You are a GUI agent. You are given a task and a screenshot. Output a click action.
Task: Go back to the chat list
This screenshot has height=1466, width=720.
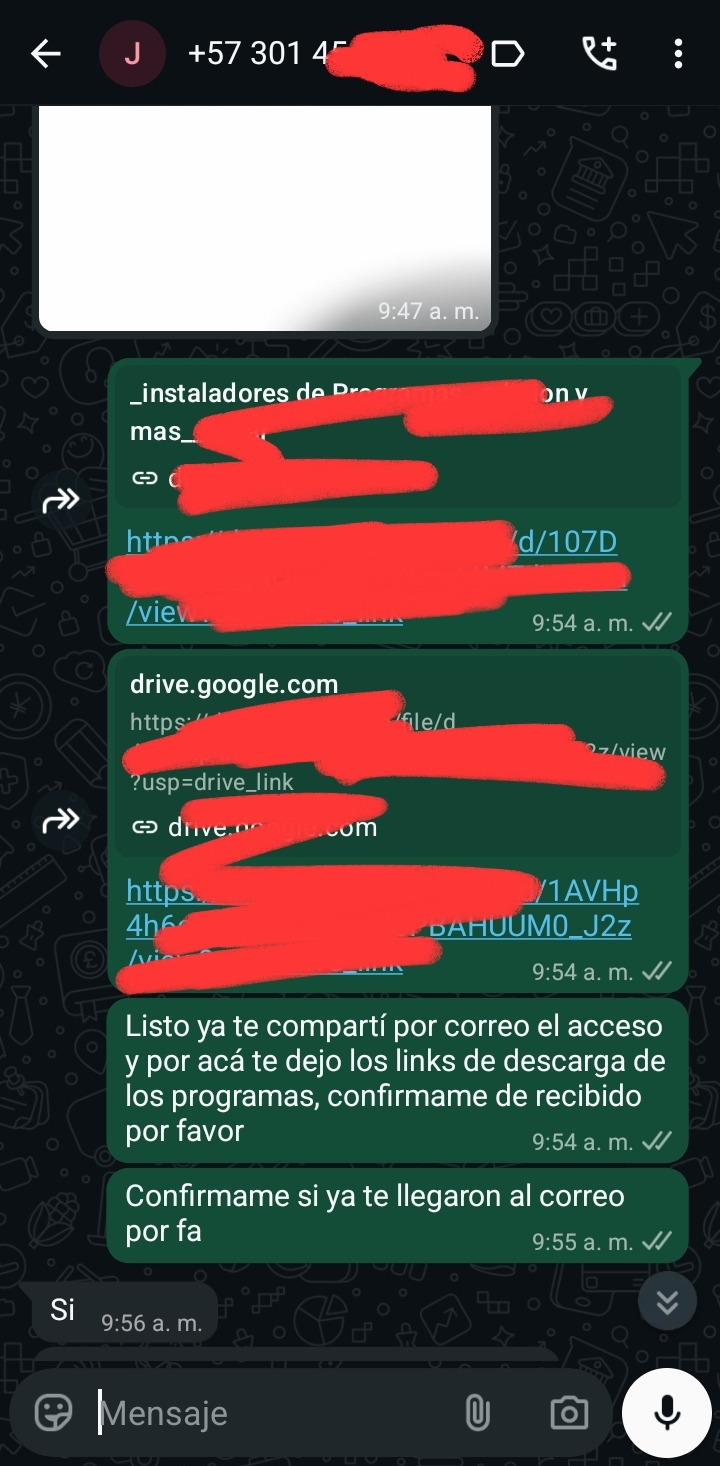tap(46, 54)
